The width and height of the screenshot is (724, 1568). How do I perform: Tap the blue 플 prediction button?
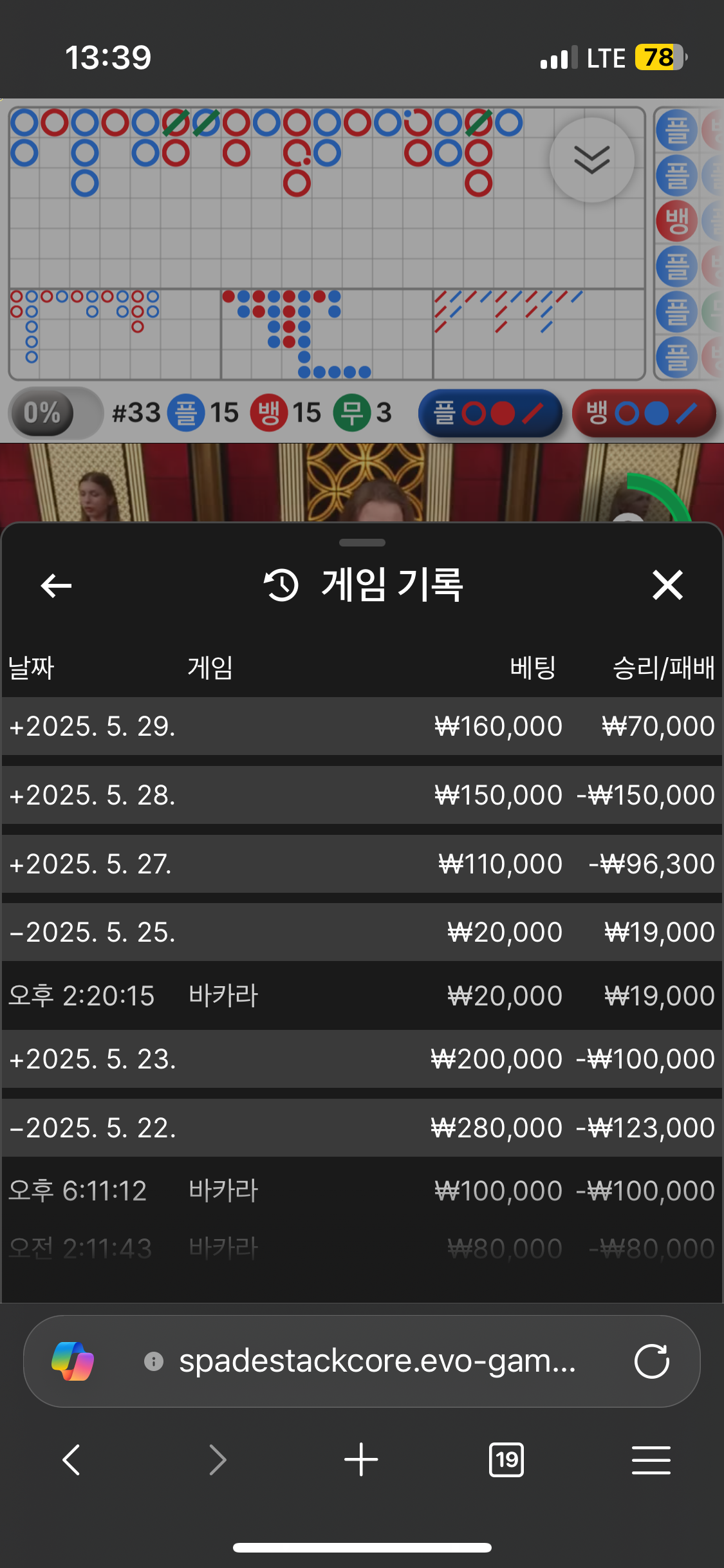point(490,413)
